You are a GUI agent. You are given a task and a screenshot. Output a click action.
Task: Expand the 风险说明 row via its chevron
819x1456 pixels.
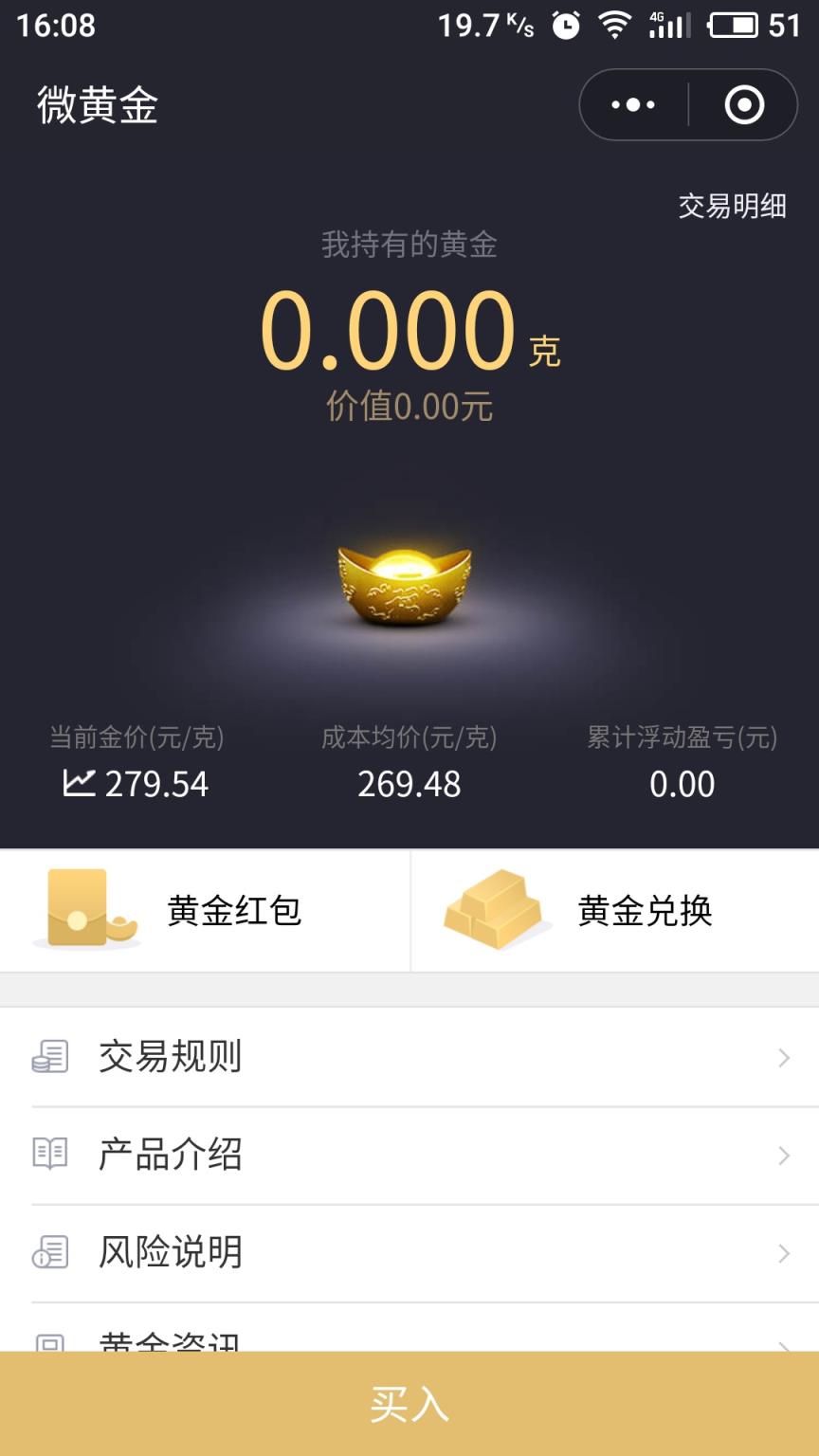click(782, 1251)
